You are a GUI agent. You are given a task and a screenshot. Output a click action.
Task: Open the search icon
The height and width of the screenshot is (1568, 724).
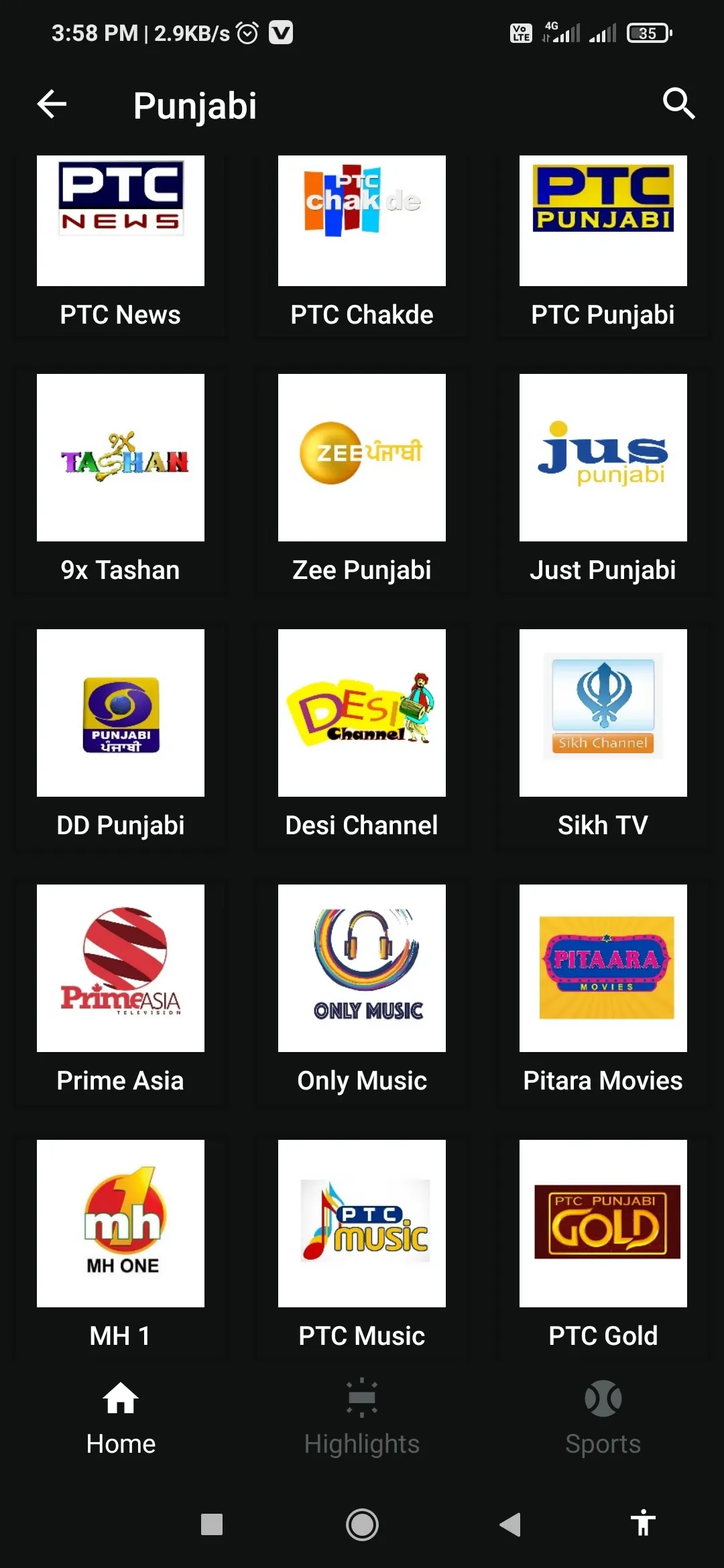(679, 104)
